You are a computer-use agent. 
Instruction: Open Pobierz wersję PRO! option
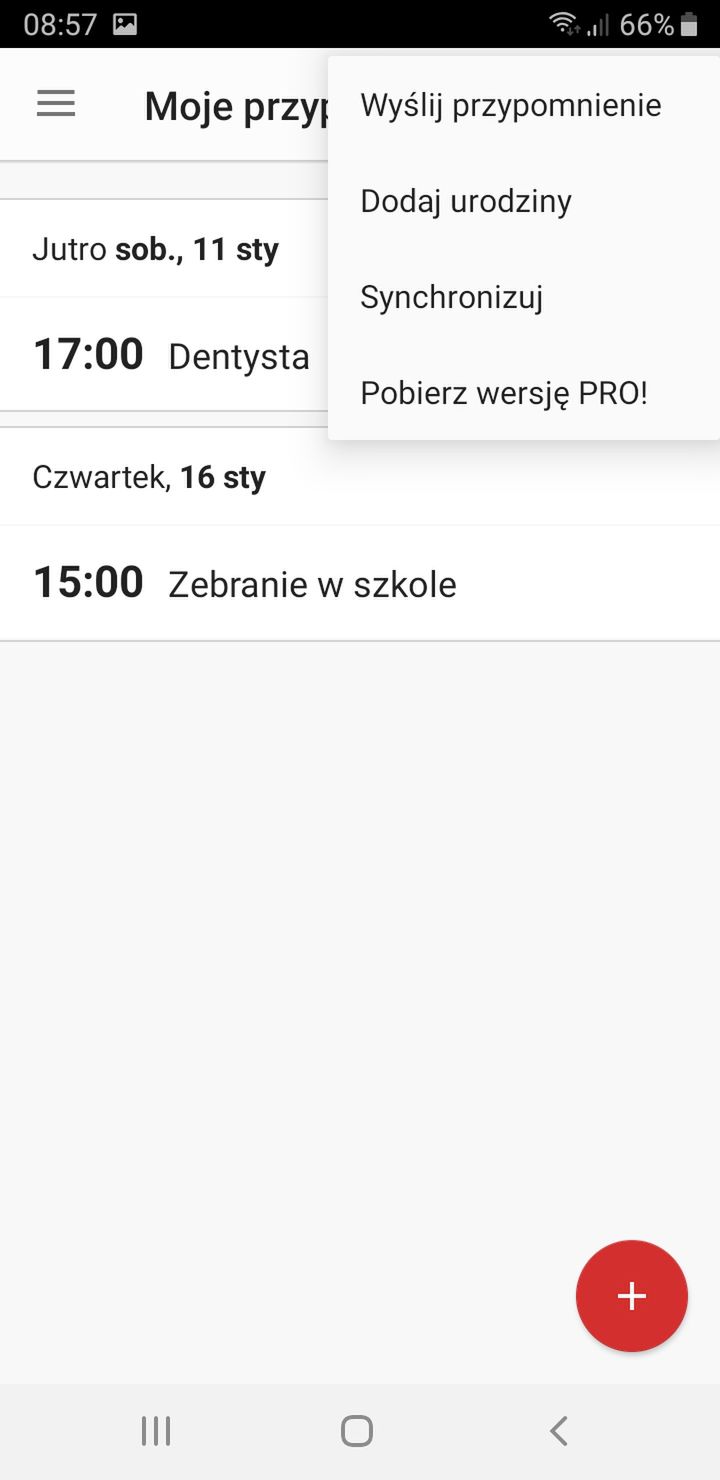523,393
